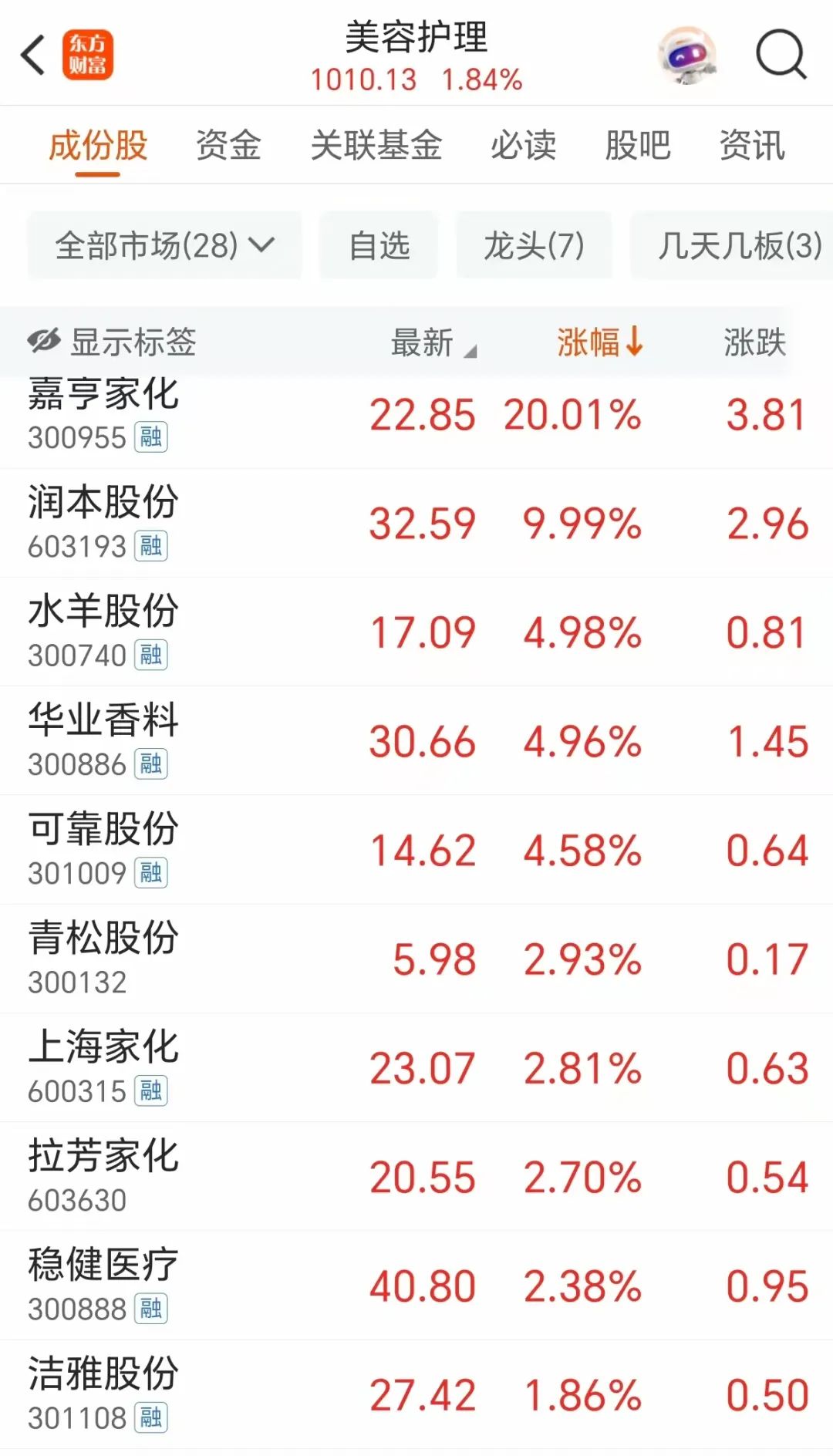Sort the list by 涨跌 column
The width and height of the screenshot is (833, 1456).
(754, 342)
